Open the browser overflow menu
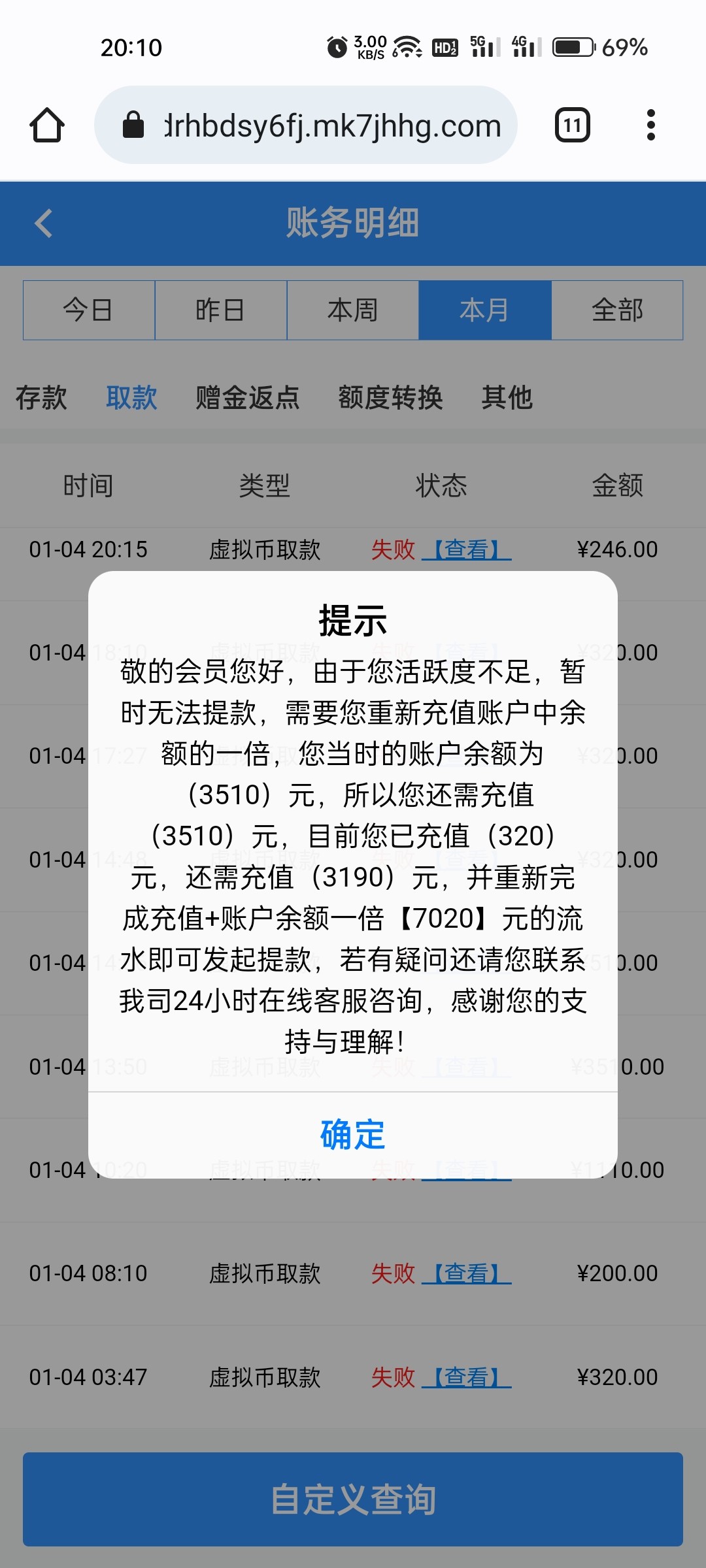 [x=650, y=125]
